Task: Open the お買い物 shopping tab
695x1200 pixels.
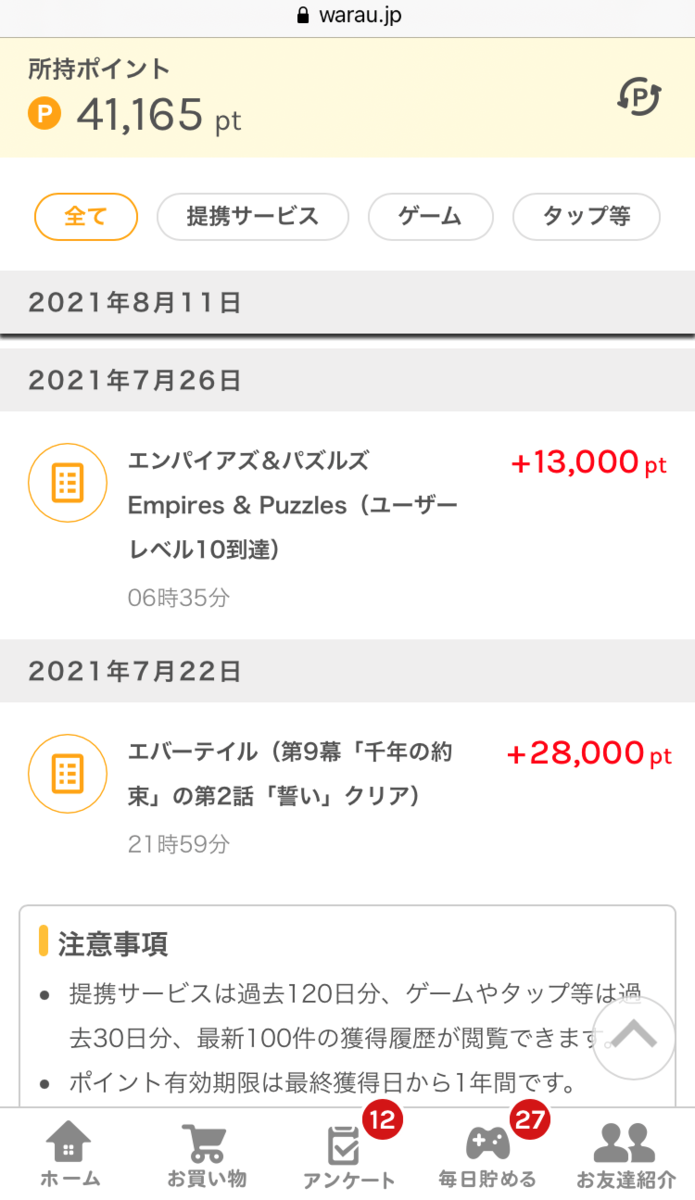Action: [207, 1154]
